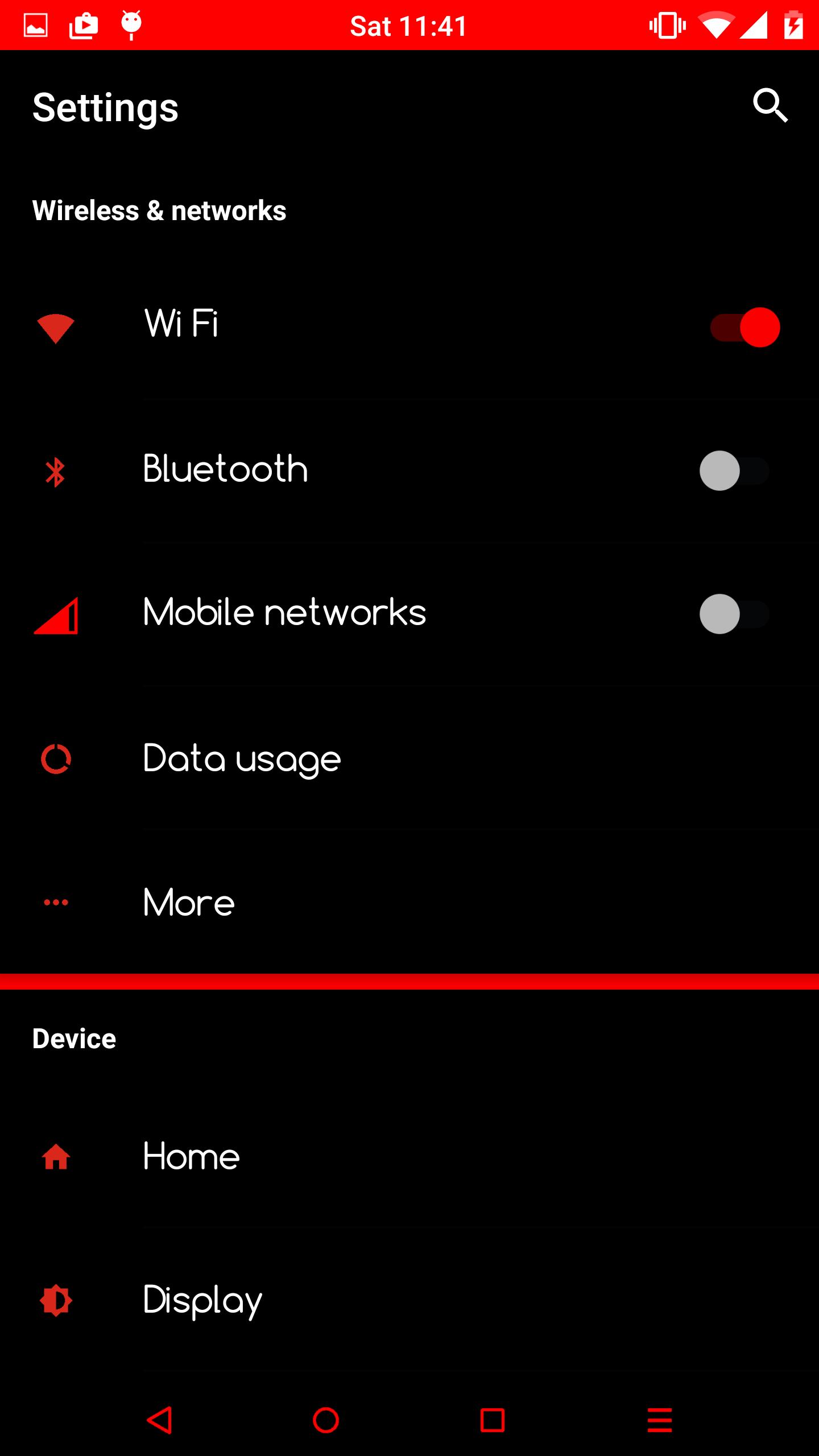Viewport: 819px width, 1456px height.
Task: Open Mobile networks settings
Action: click(284, 613)
